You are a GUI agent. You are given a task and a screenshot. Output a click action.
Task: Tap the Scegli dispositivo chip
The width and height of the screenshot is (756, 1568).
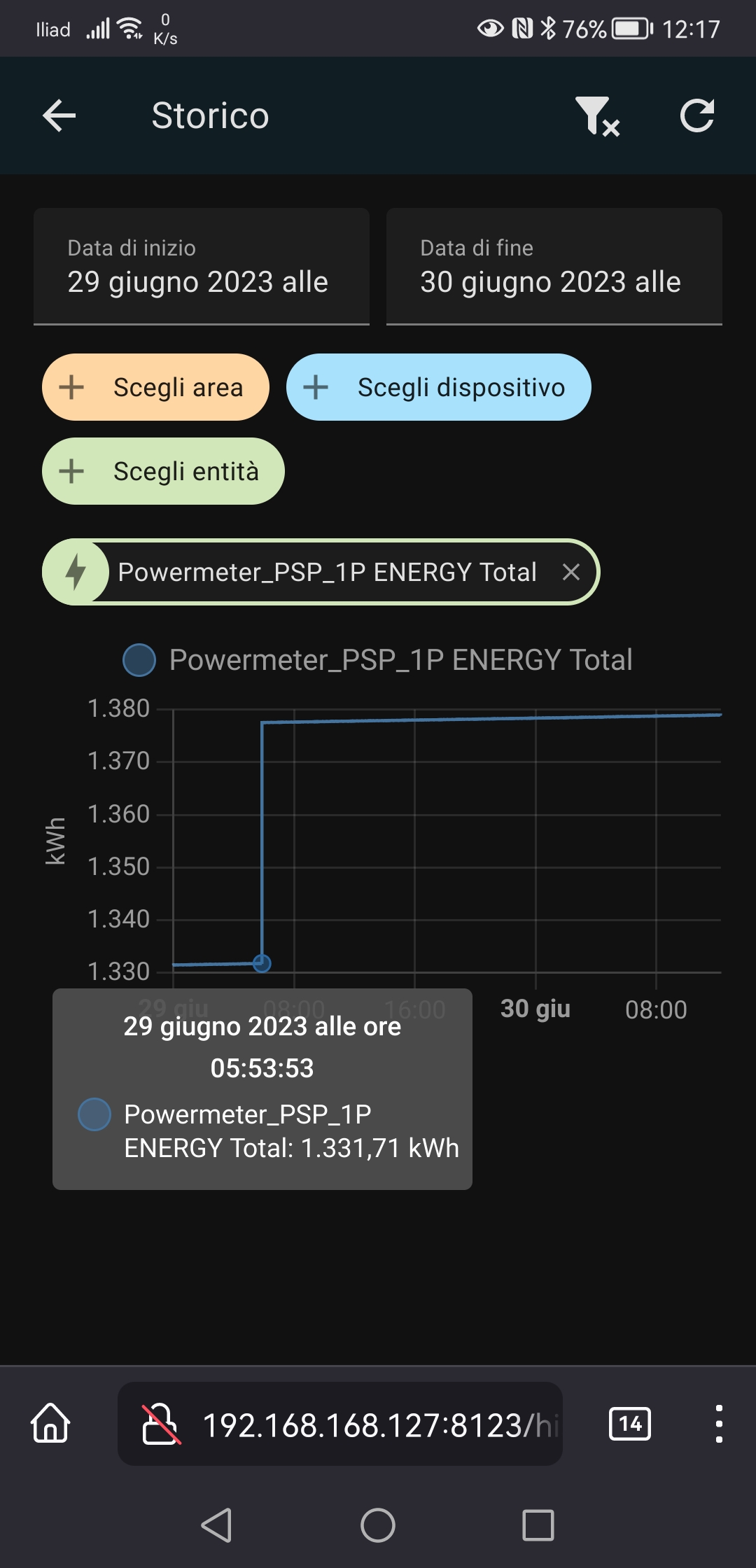(439, 387)
